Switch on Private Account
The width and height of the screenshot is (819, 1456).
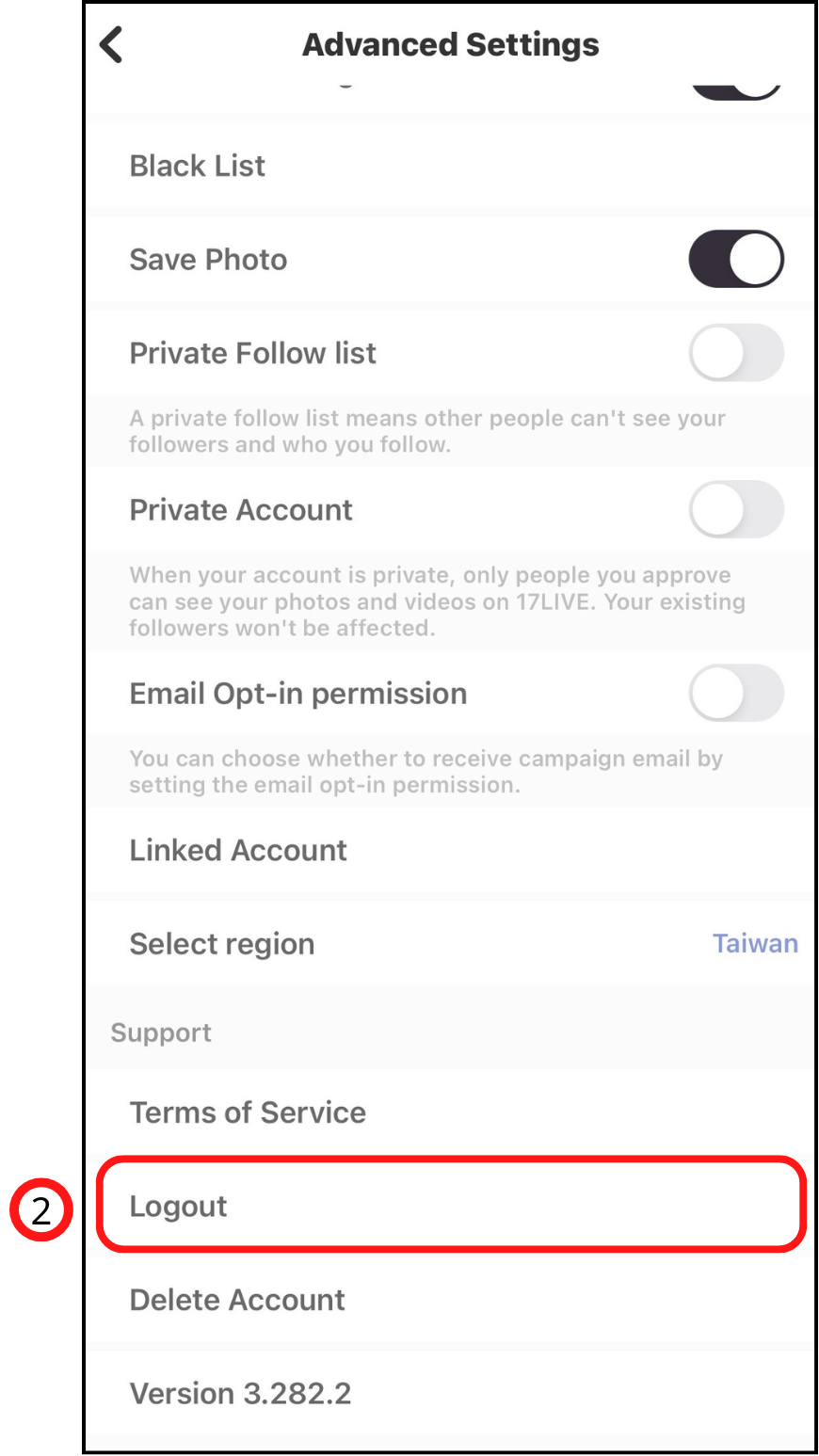click(x=735, y=510)
